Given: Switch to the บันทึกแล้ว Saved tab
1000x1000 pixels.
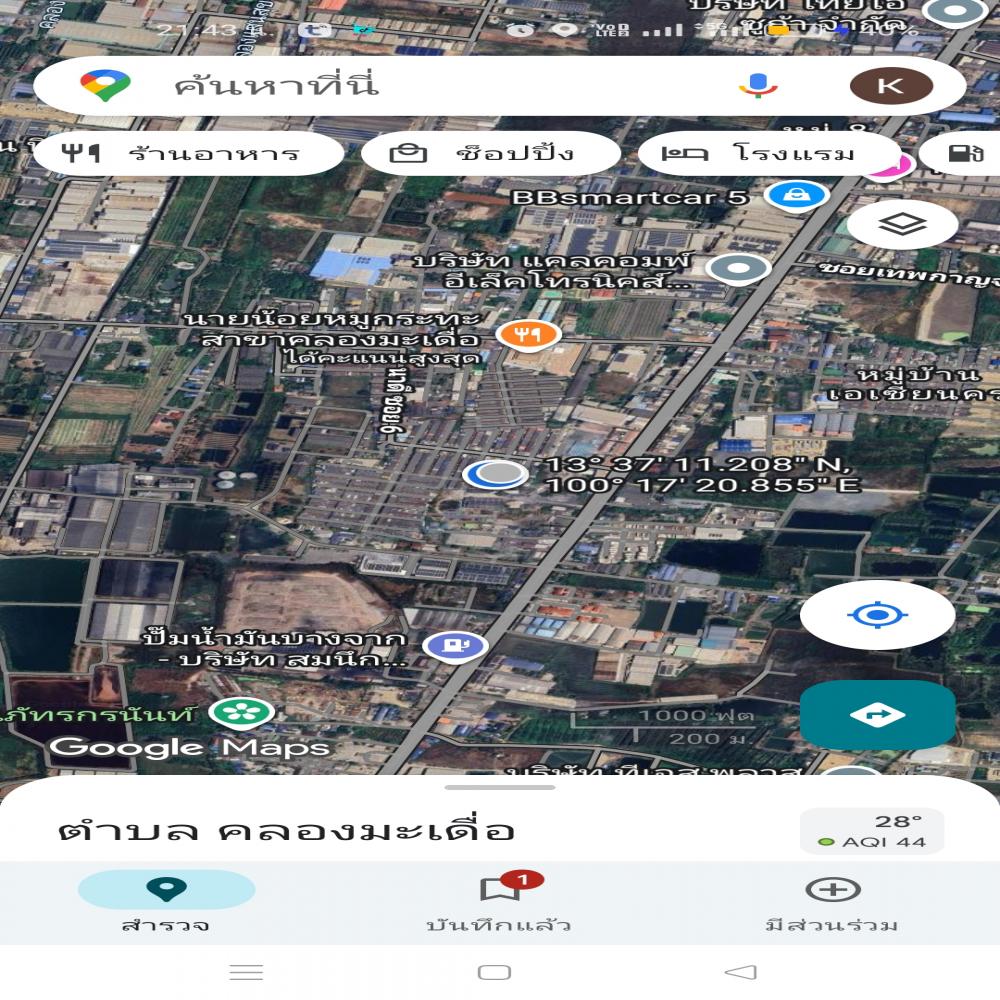Looking at the screenshot, I should click(498, 902).
